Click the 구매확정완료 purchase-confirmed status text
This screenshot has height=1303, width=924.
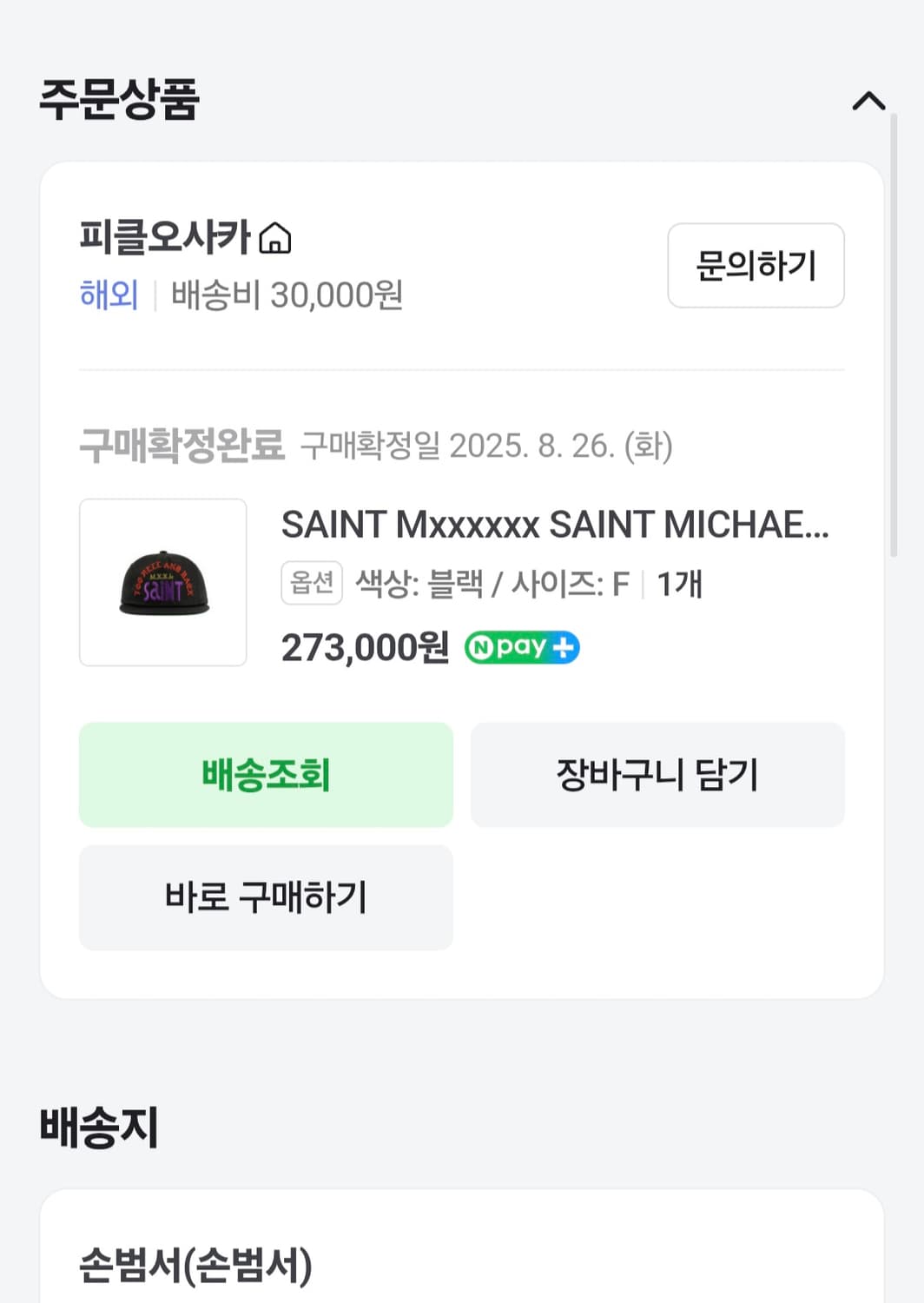[179, 444]
